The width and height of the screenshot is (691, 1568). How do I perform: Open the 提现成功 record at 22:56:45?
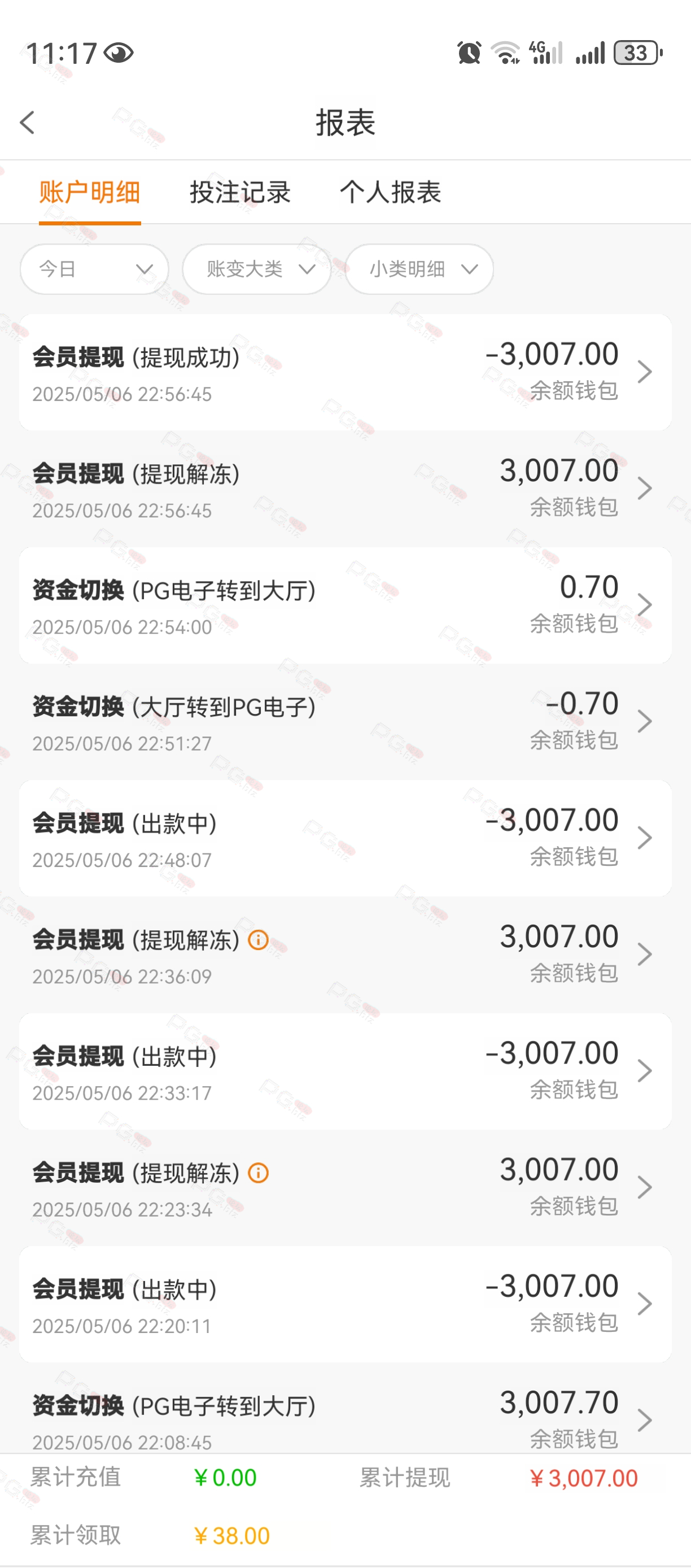pyautogui.click(x=345, y=372)
